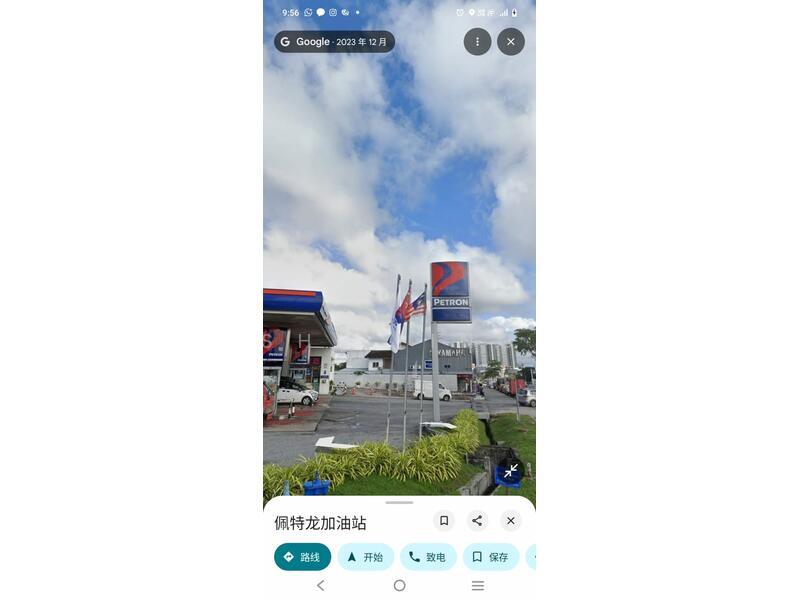This screenshot has height=600, width=800.
Task: Dismiss the place info card
Action: (511, 520)
